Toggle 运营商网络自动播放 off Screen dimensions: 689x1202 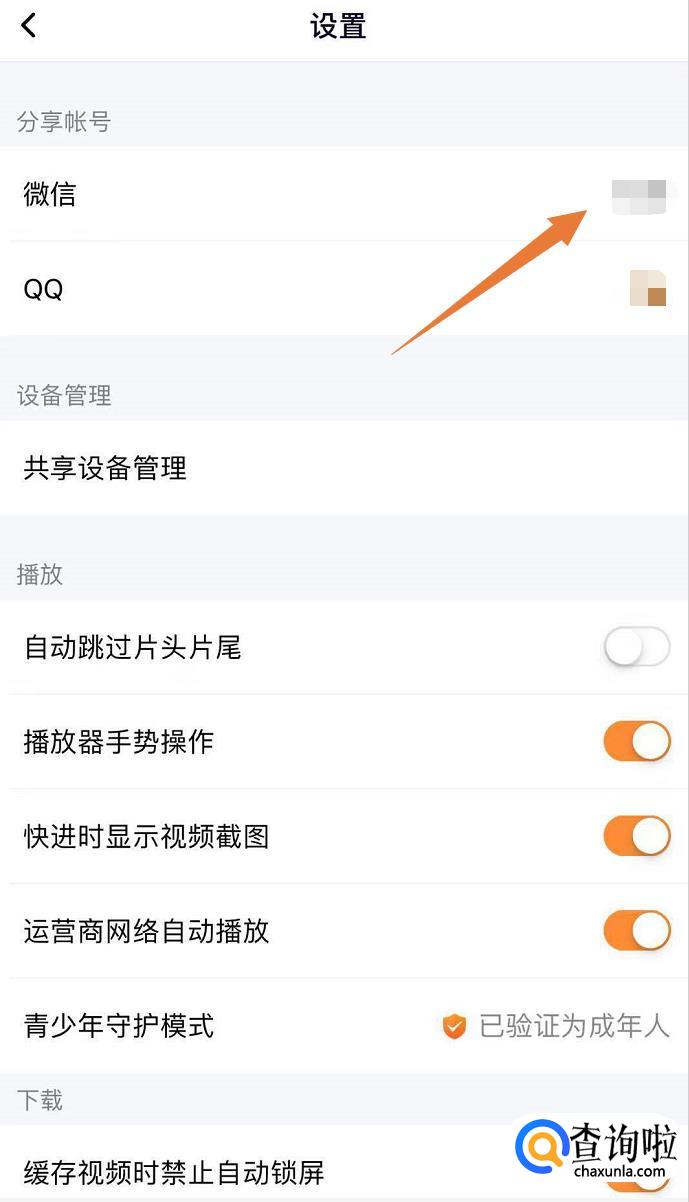[x=636, y=931]
